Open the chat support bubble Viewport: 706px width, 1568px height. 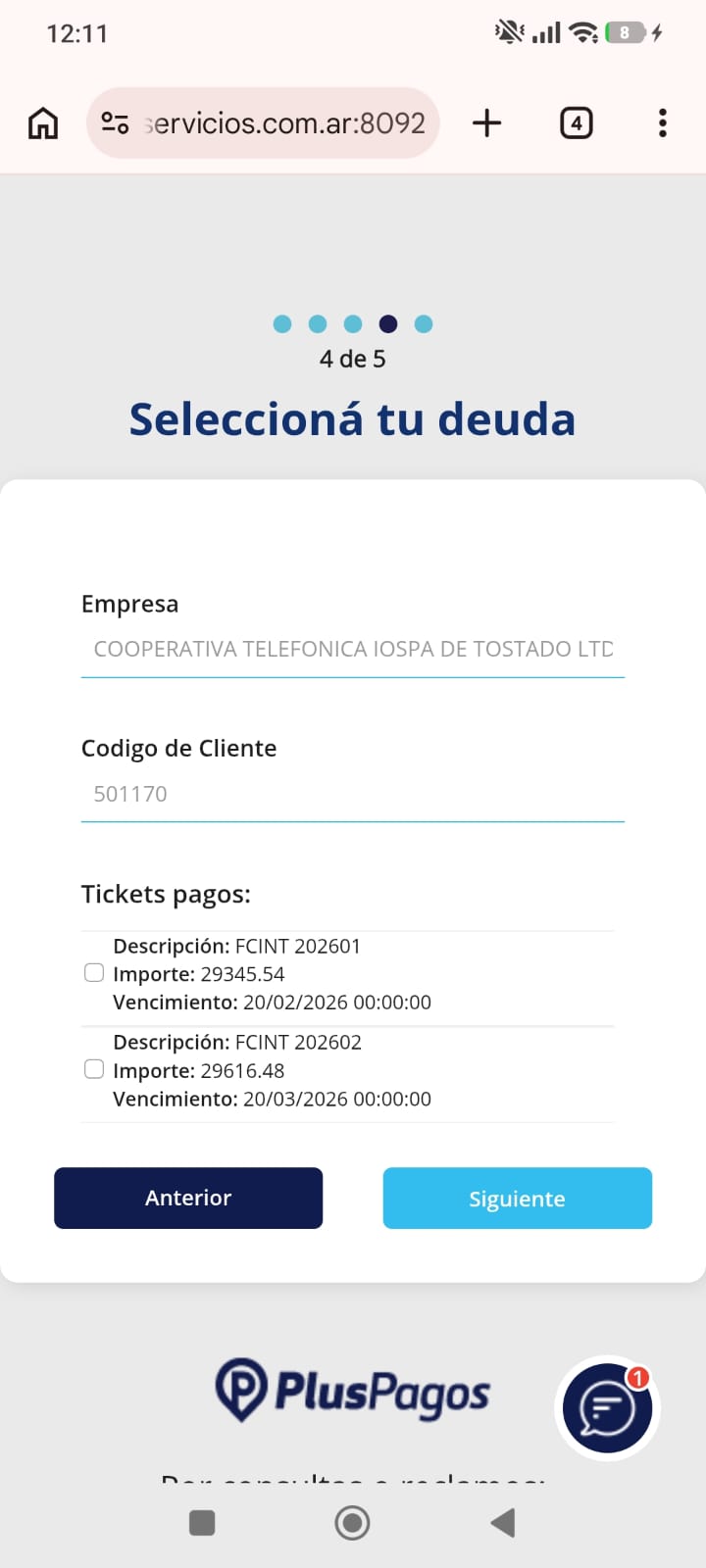point(607,1408)
